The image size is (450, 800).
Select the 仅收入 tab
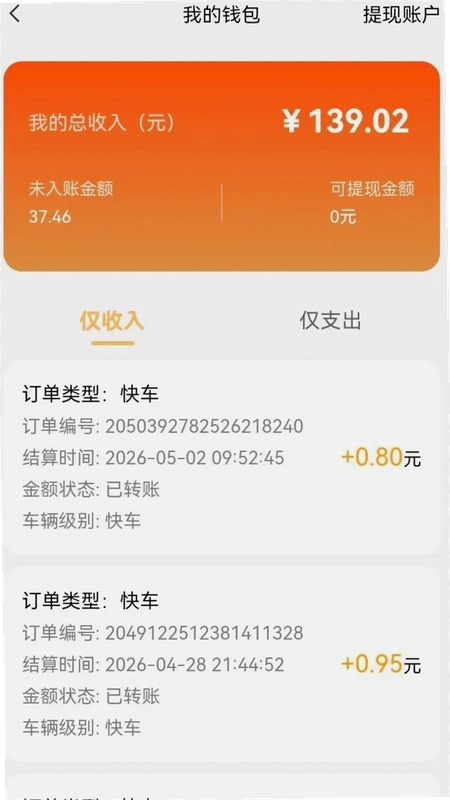tap(112, 321)
